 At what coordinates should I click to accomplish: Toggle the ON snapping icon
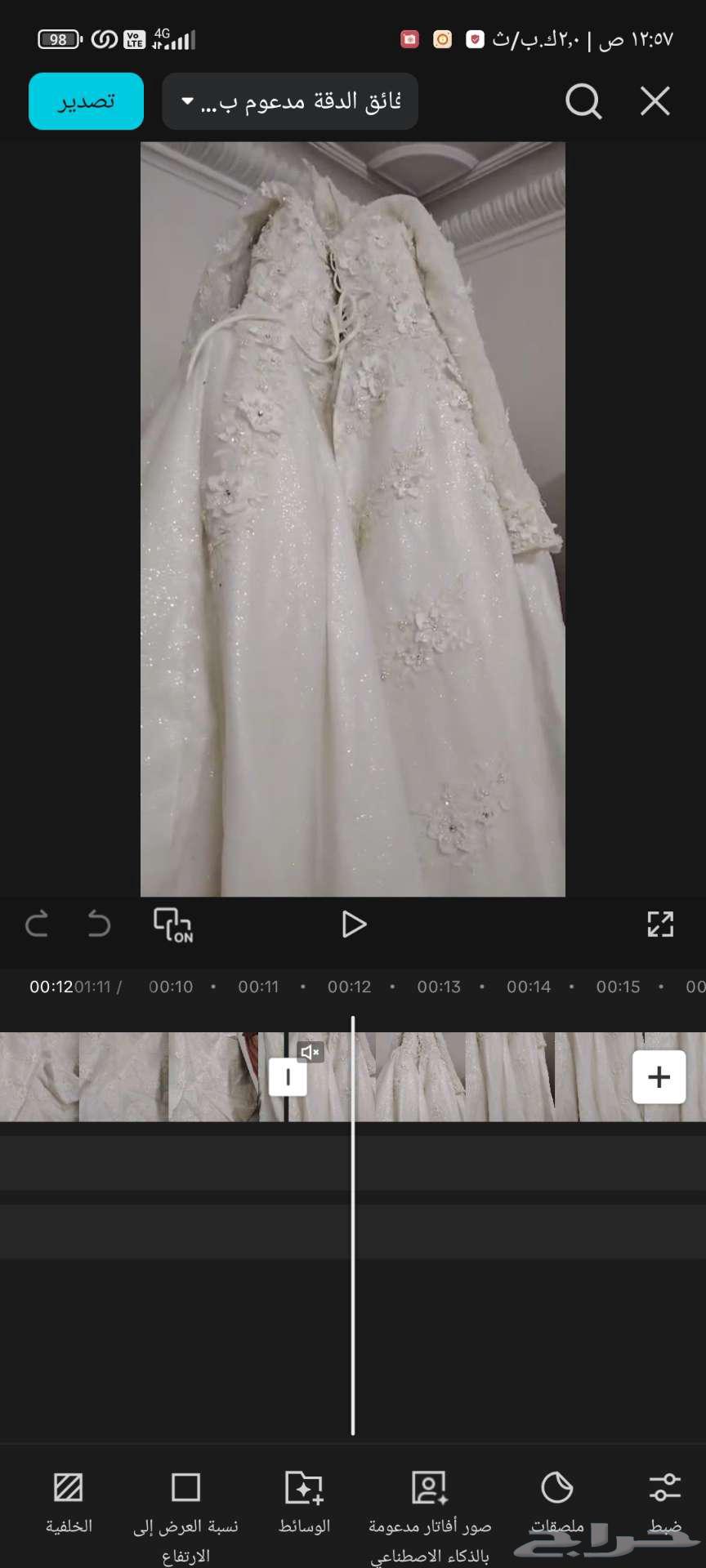pos(173,924)
